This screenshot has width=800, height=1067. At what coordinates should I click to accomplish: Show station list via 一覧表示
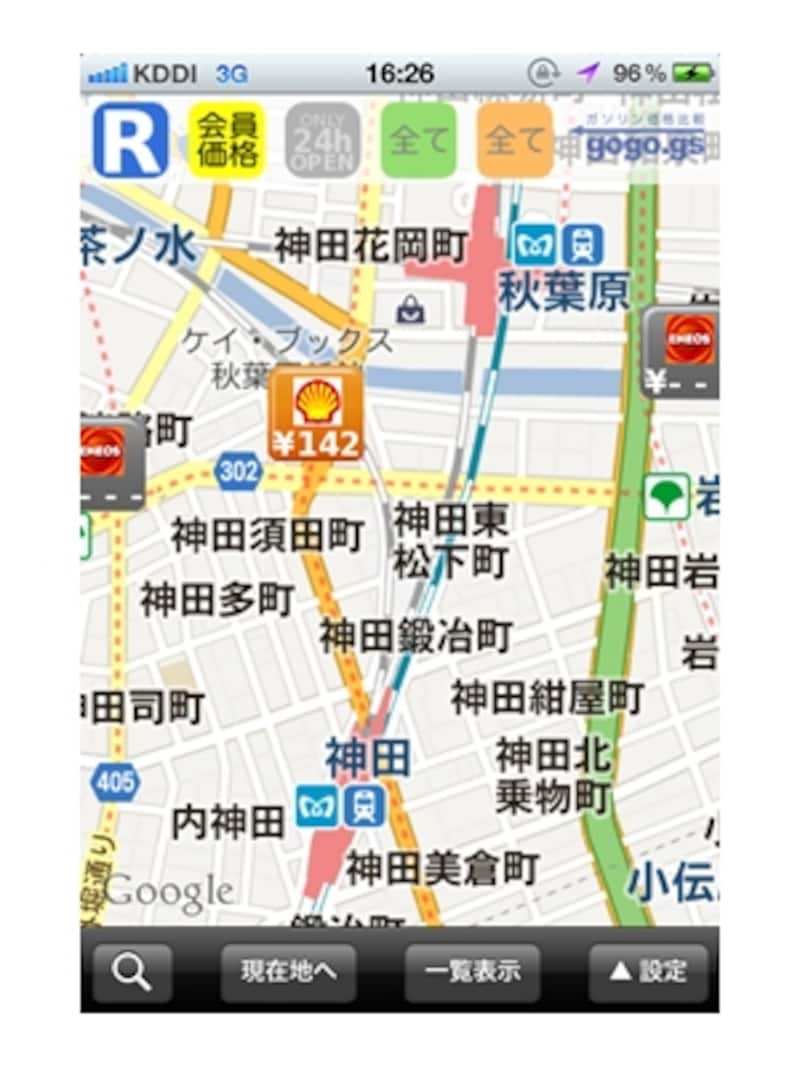click(472, 971)
